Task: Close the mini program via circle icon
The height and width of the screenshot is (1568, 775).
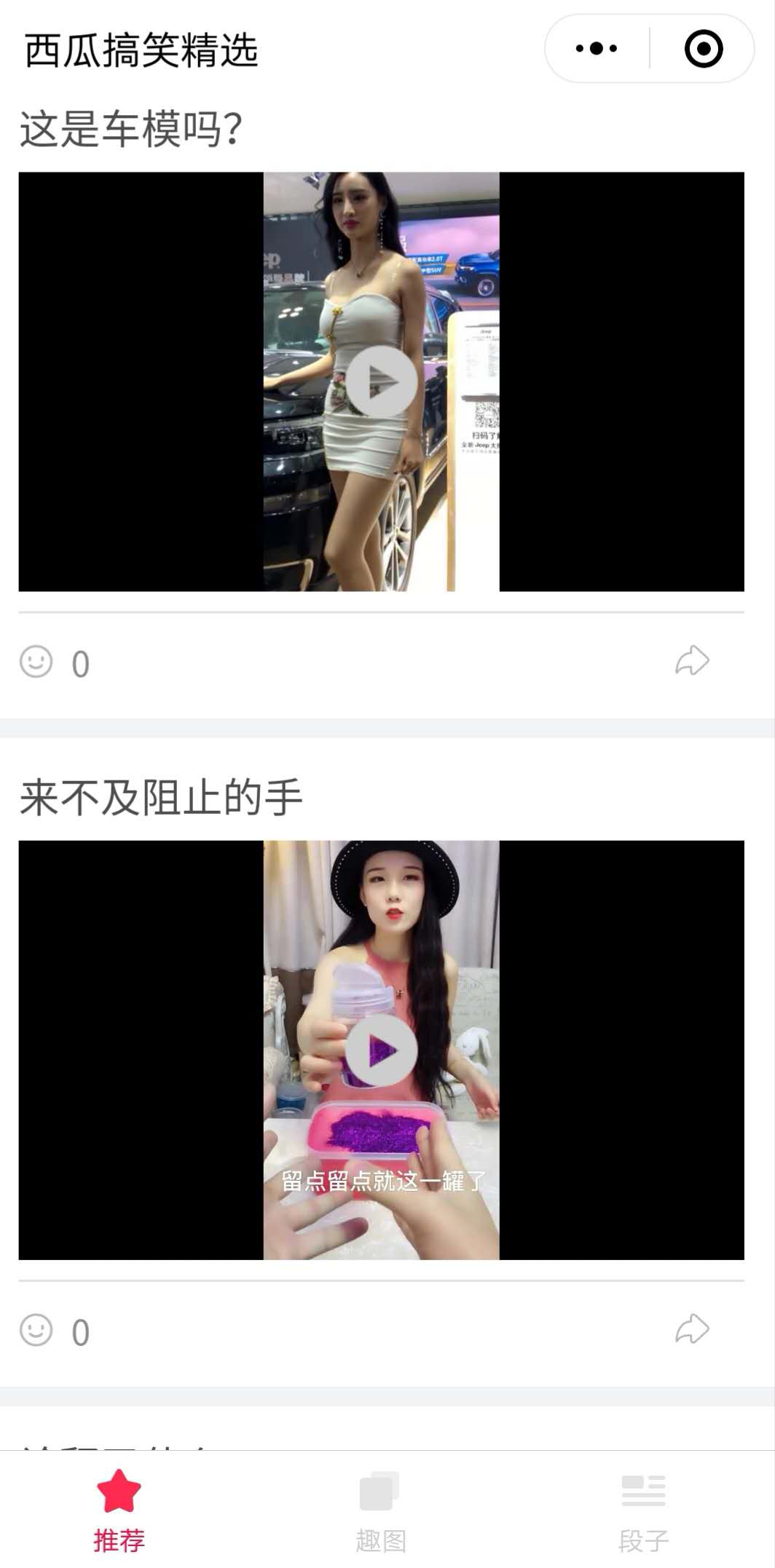Action: (704, 49)
